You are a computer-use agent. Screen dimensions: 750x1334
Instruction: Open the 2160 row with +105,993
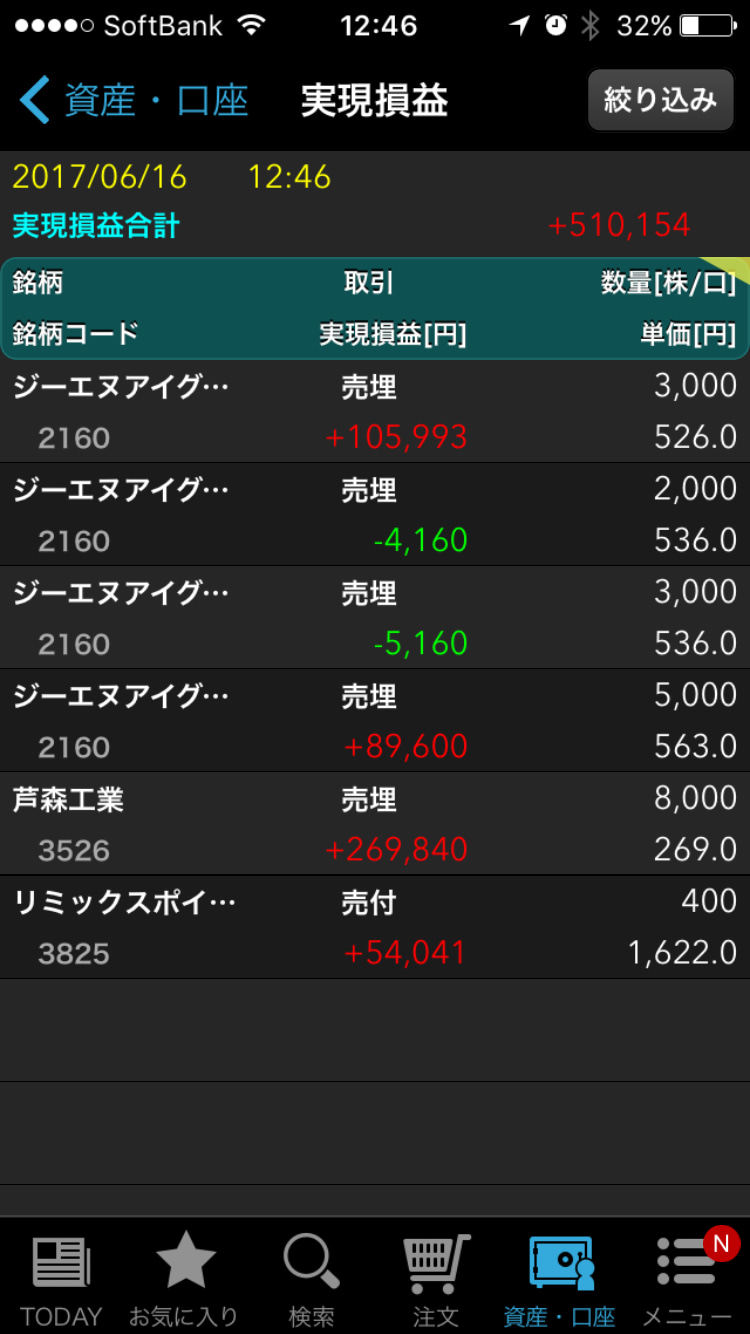click(x=375, y=411)
